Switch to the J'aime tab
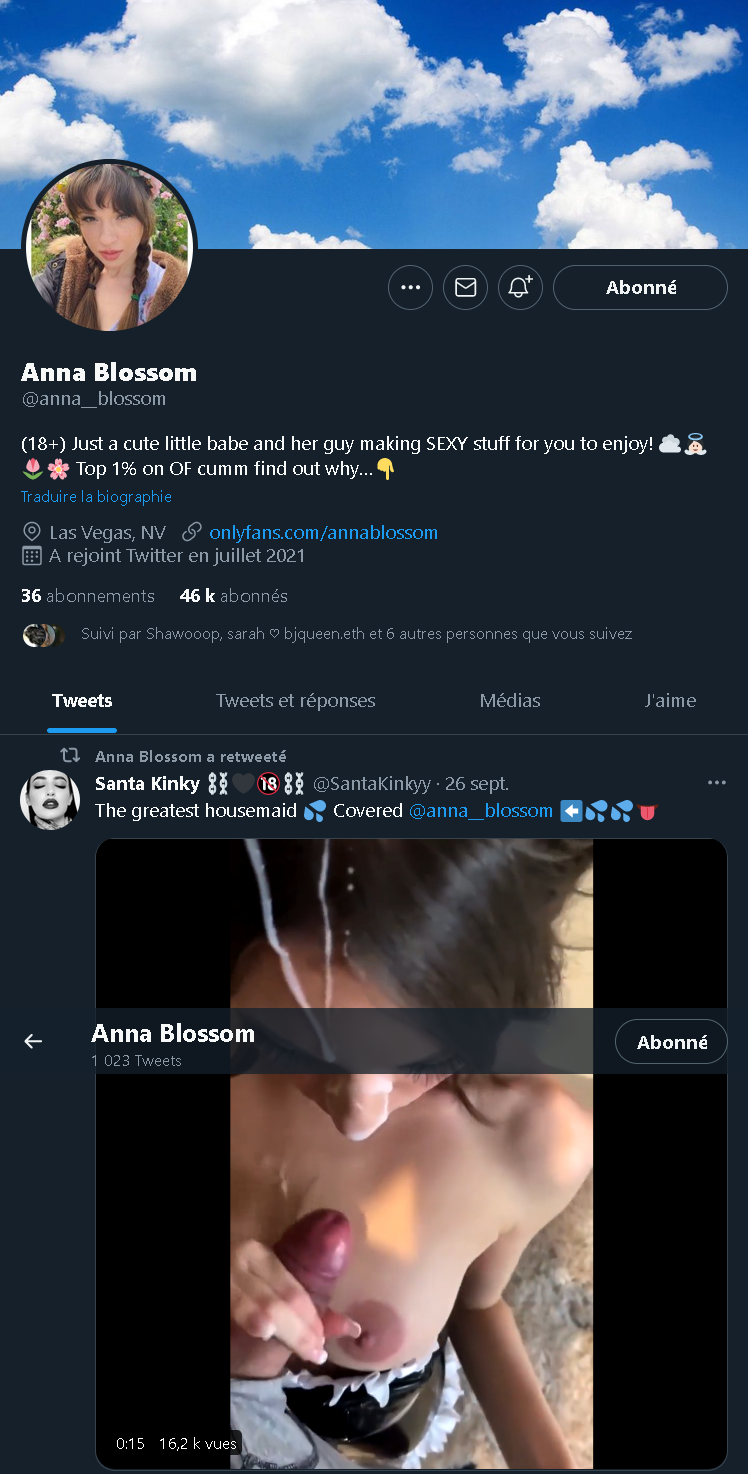 click(670, 701)
